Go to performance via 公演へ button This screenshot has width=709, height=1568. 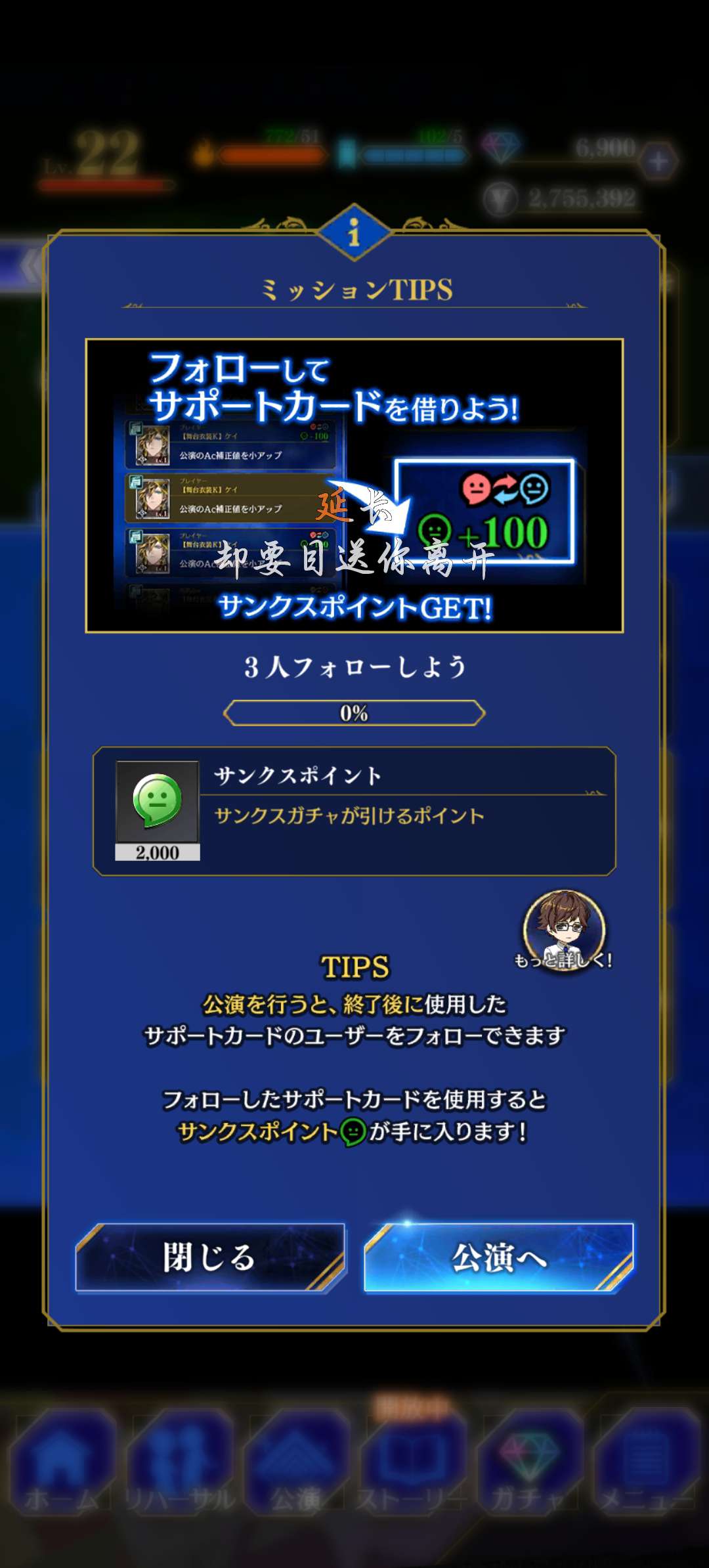499,1257
